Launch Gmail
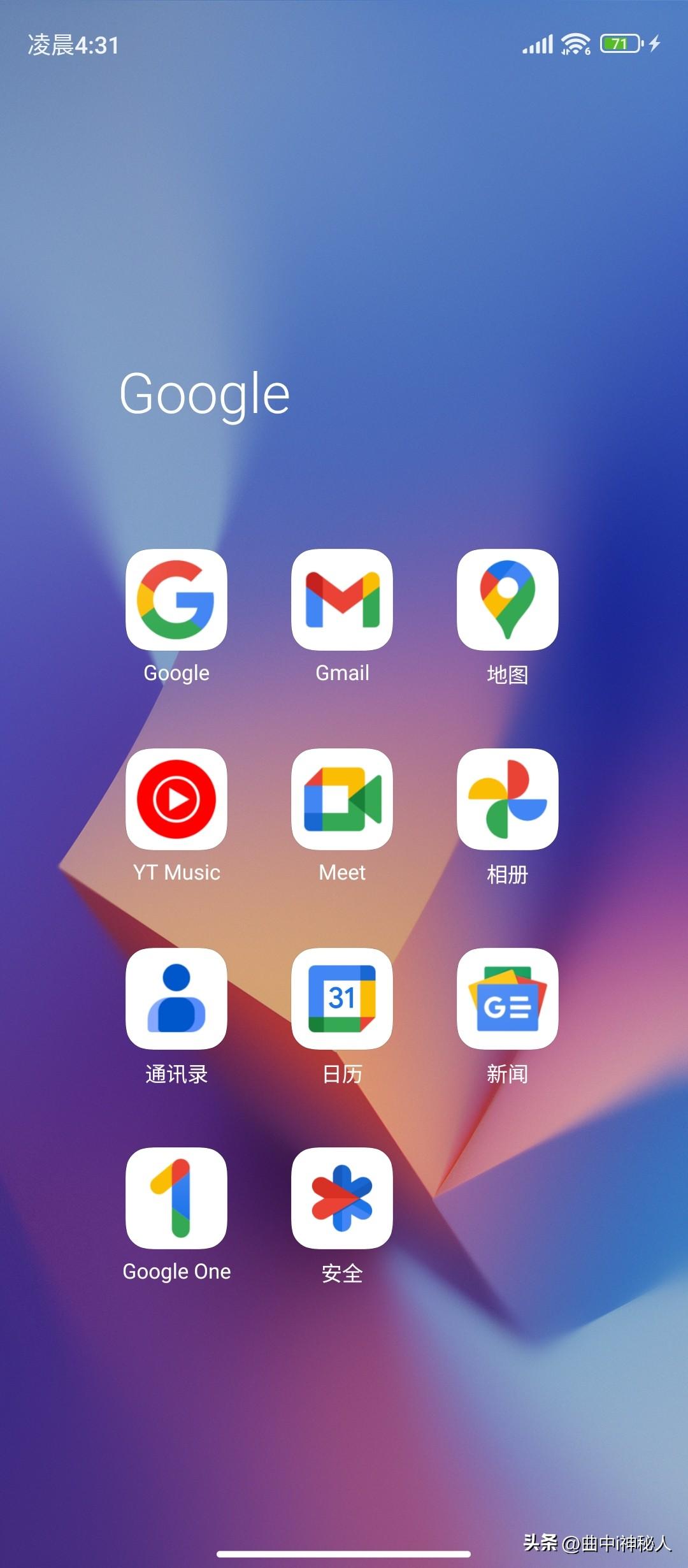The height and width of the screenshot is (1568, 688). pos(342,600)
